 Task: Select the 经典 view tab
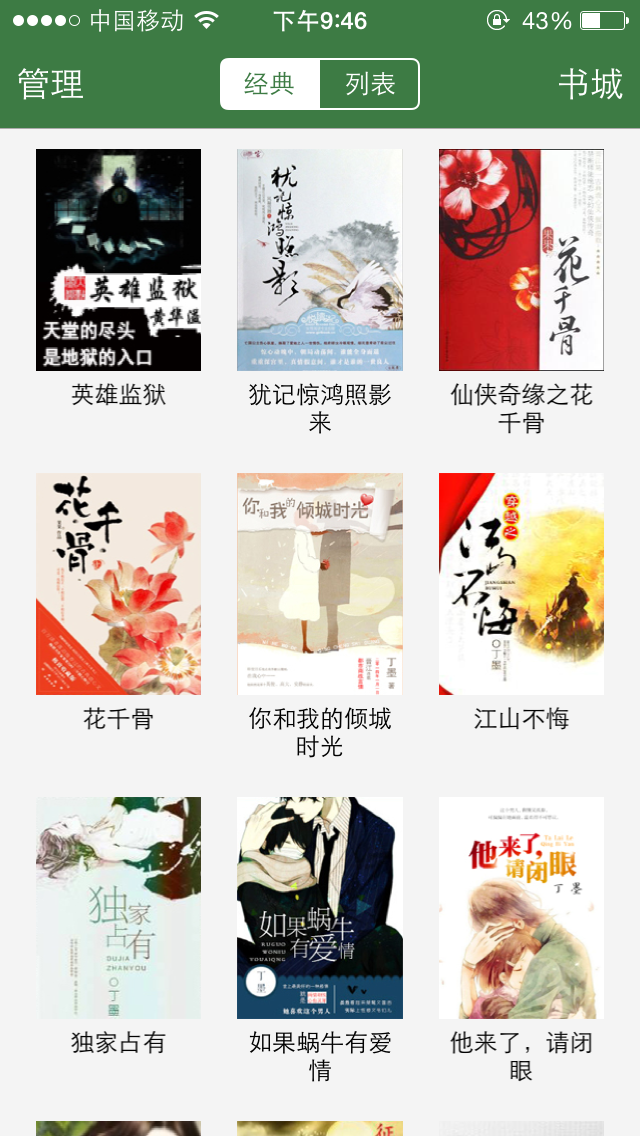270,84
